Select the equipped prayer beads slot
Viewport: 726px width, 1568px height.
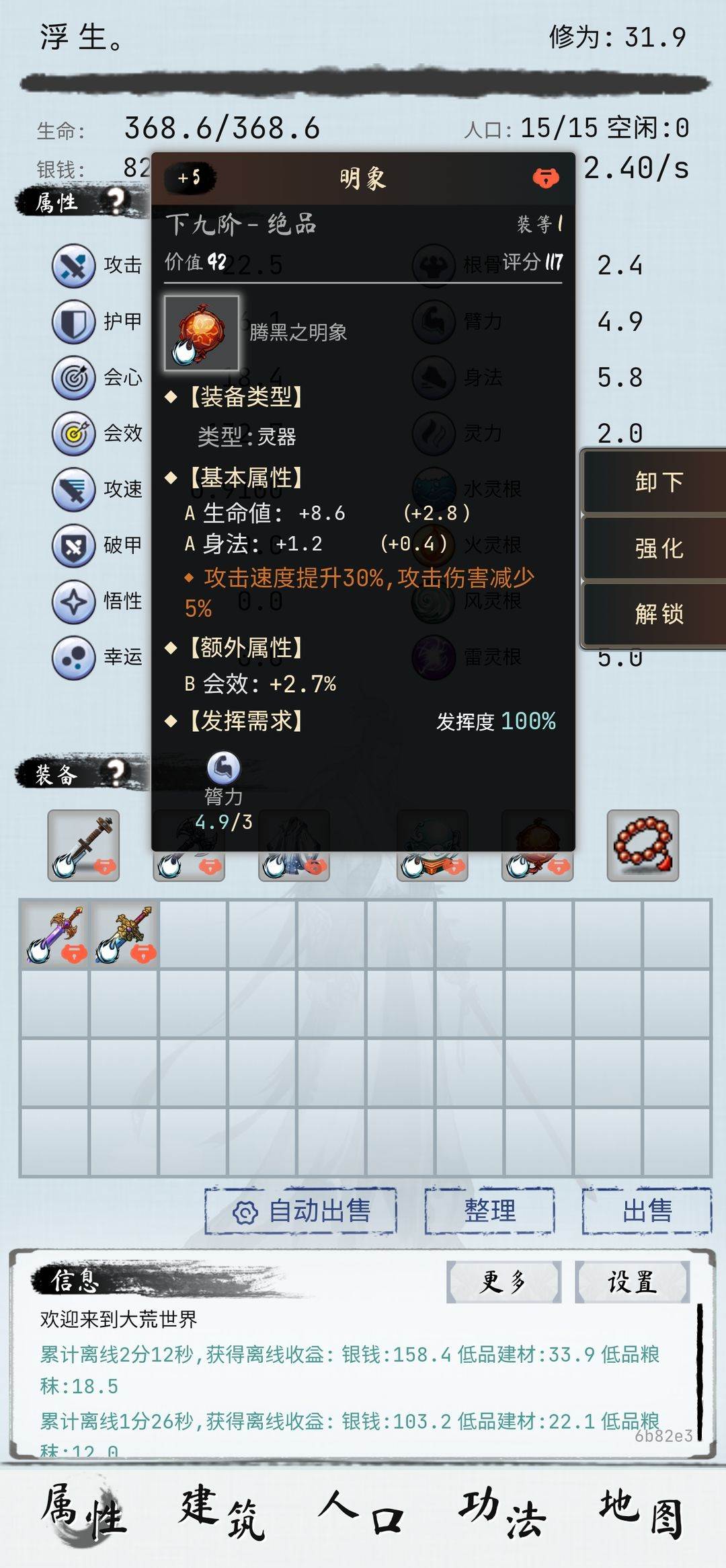[643, 846]
